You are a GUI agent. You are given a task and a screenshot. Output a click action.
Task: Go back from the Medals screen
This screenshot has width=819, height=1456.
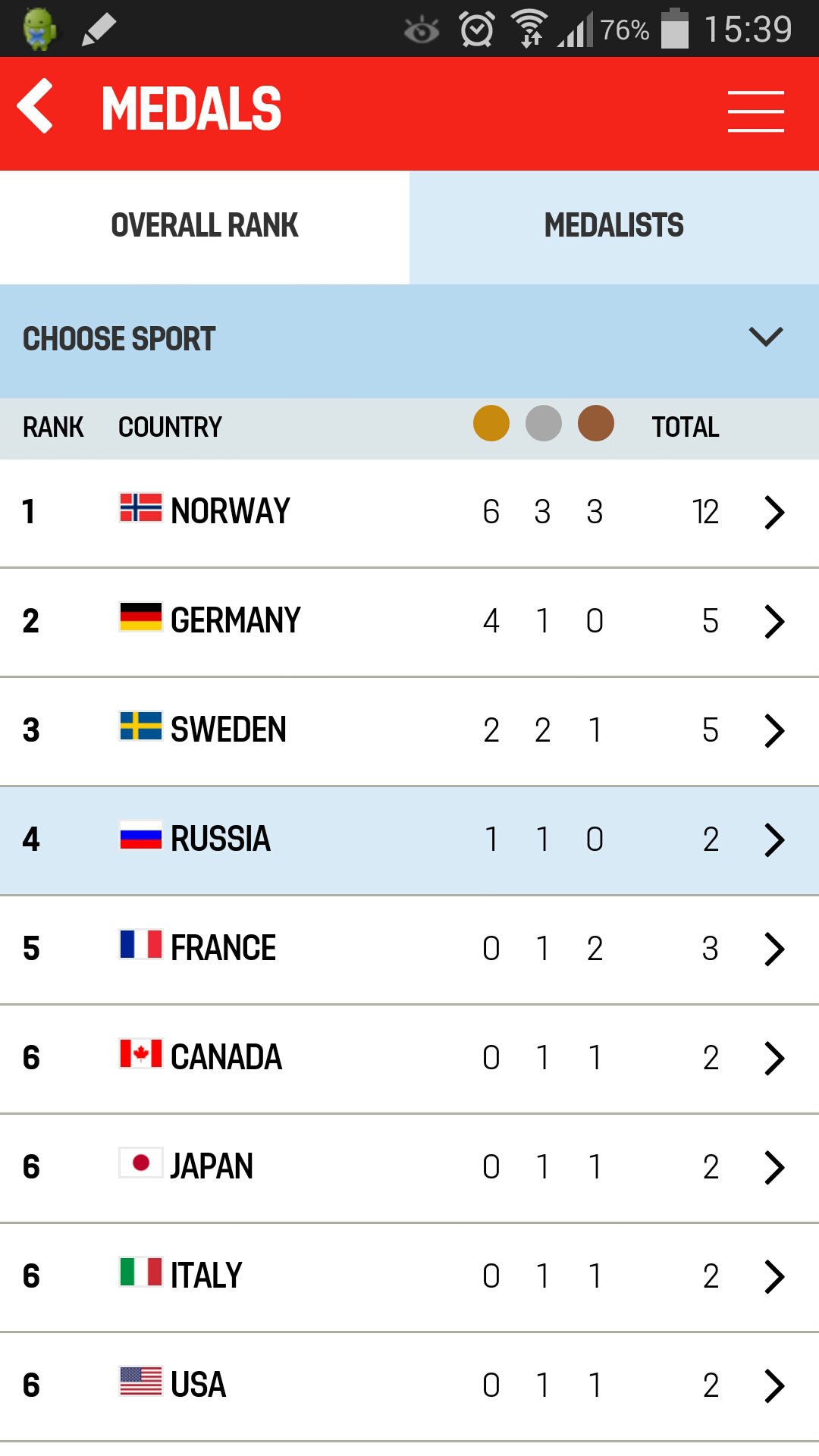point(36,106)
